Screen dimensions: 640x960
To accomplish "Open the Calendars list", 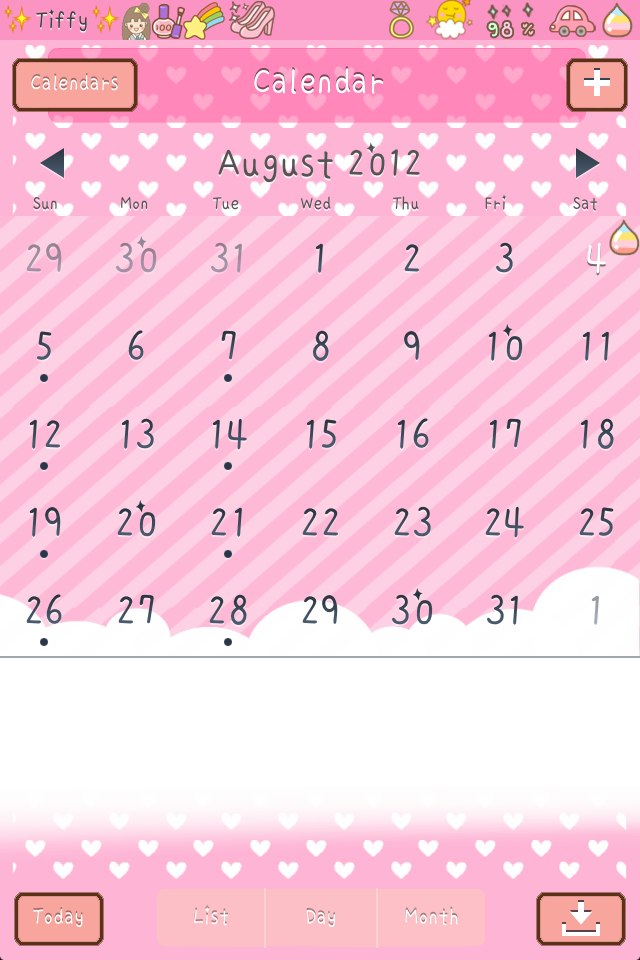I will [75, 84].
